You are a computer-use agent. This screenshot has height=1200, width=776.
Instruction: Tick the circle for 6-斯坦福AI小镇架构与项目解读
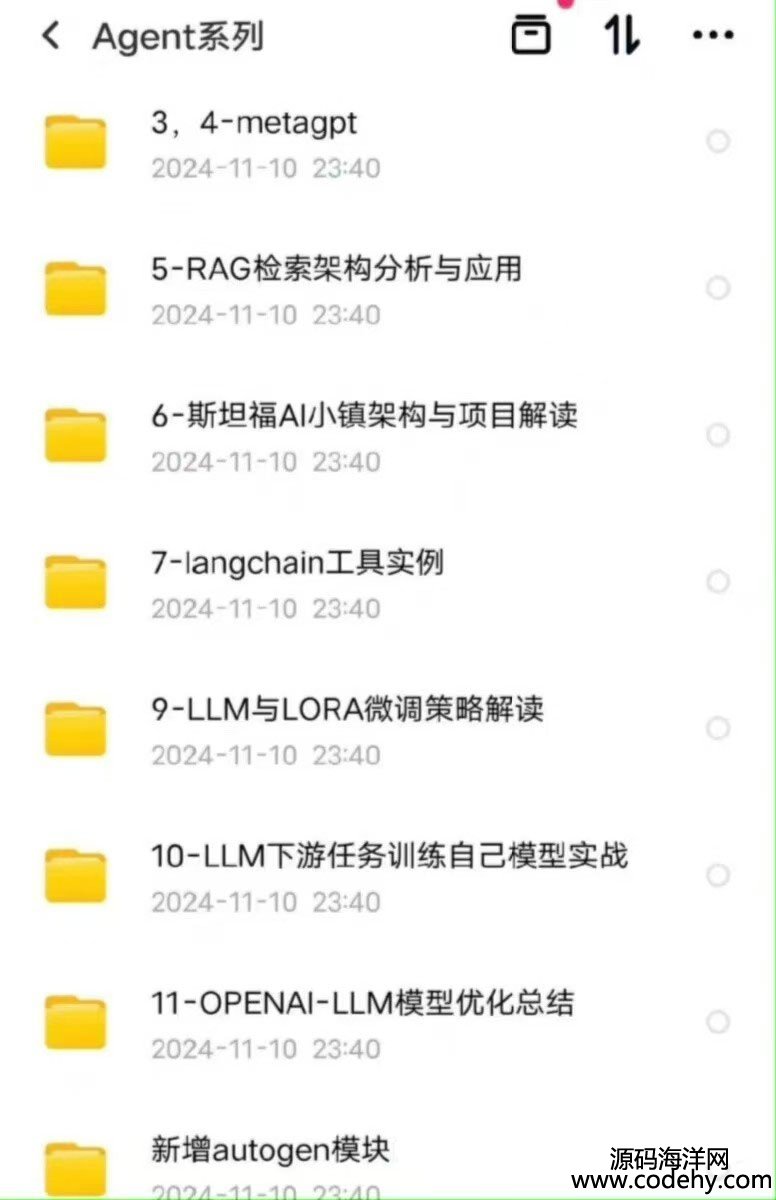click(x=718, y=435)
